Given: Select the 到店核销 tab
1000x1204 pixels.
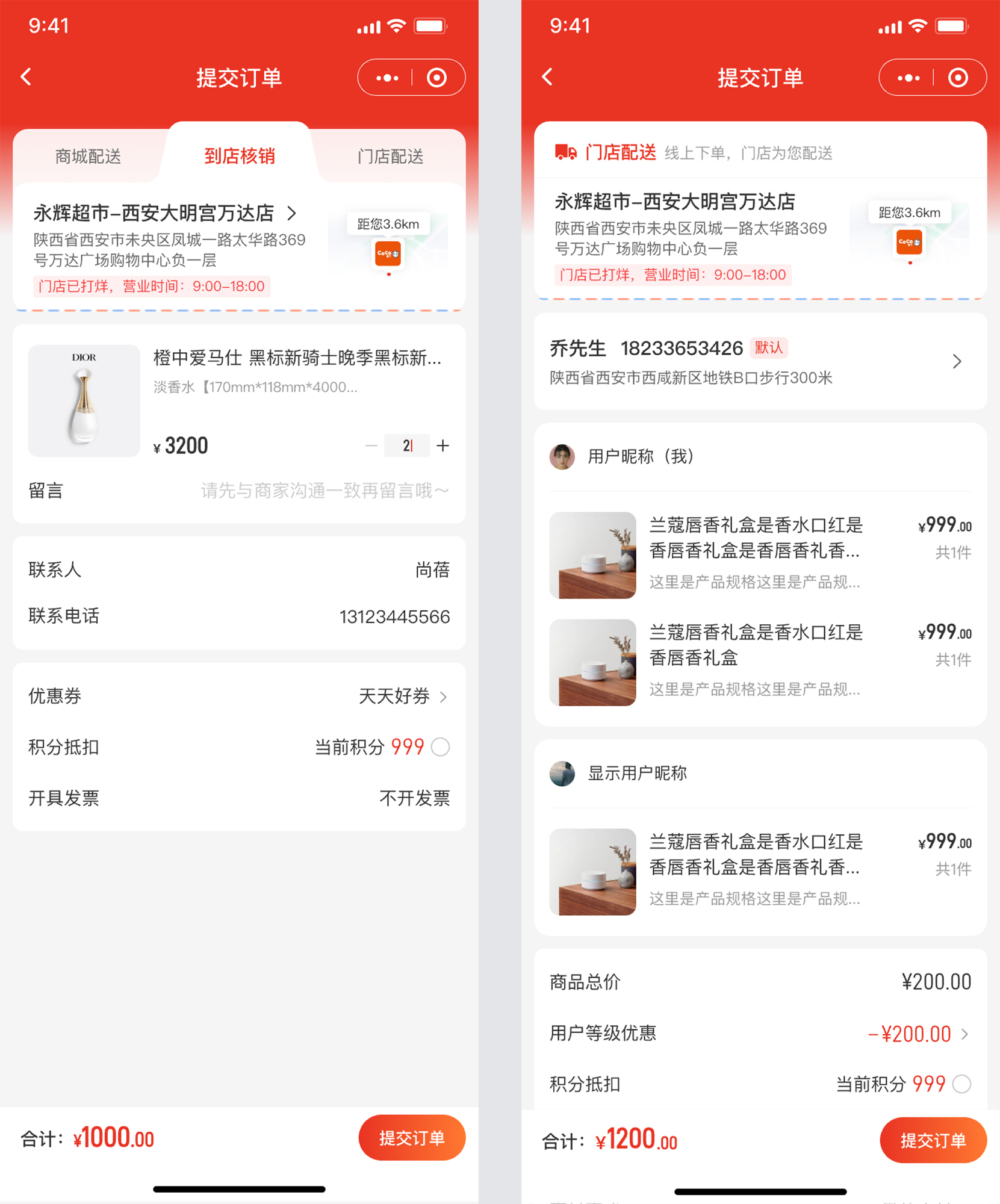Looking at the screenshot, I should pos(239,156).
